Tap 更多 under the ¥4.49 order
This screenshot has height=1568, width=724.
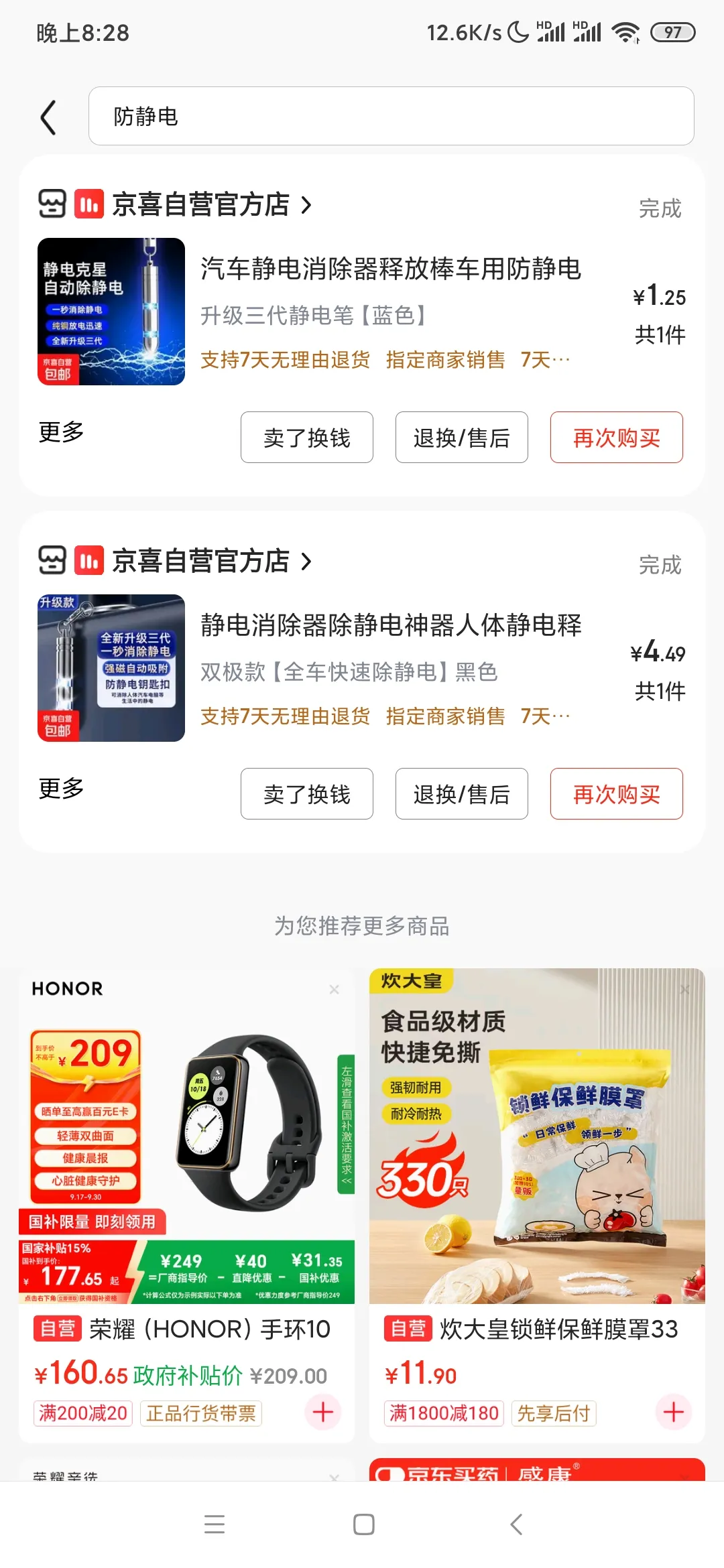tap(61, 789)
